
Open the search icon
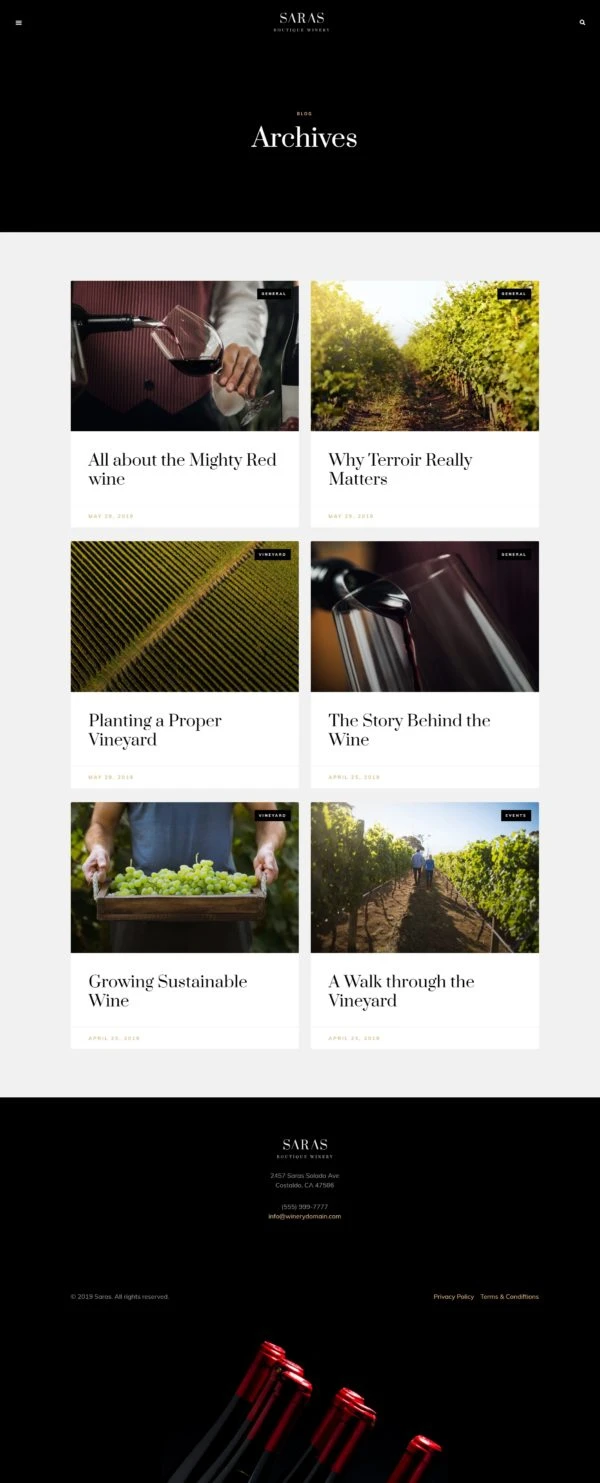(x=582, y=22)
